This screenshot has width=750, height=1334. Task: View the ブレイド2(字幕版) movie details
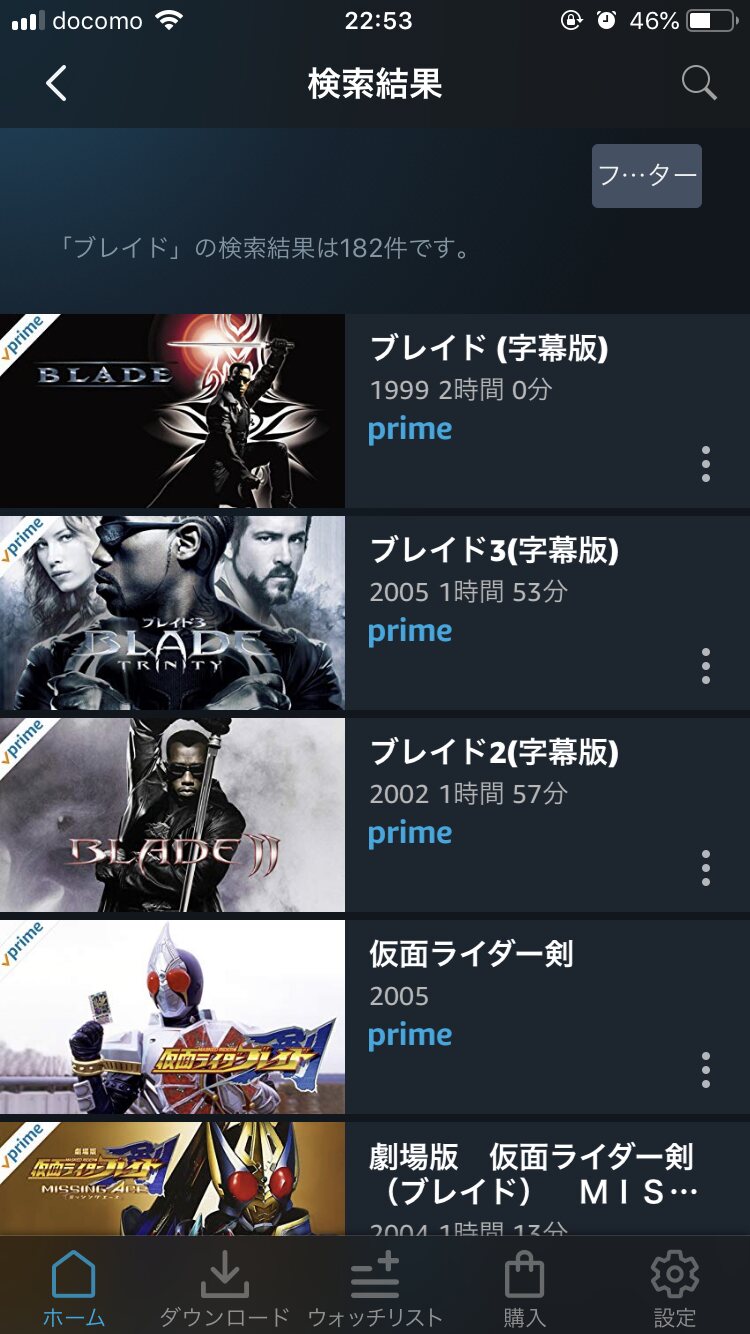click(x=494, y=753)
